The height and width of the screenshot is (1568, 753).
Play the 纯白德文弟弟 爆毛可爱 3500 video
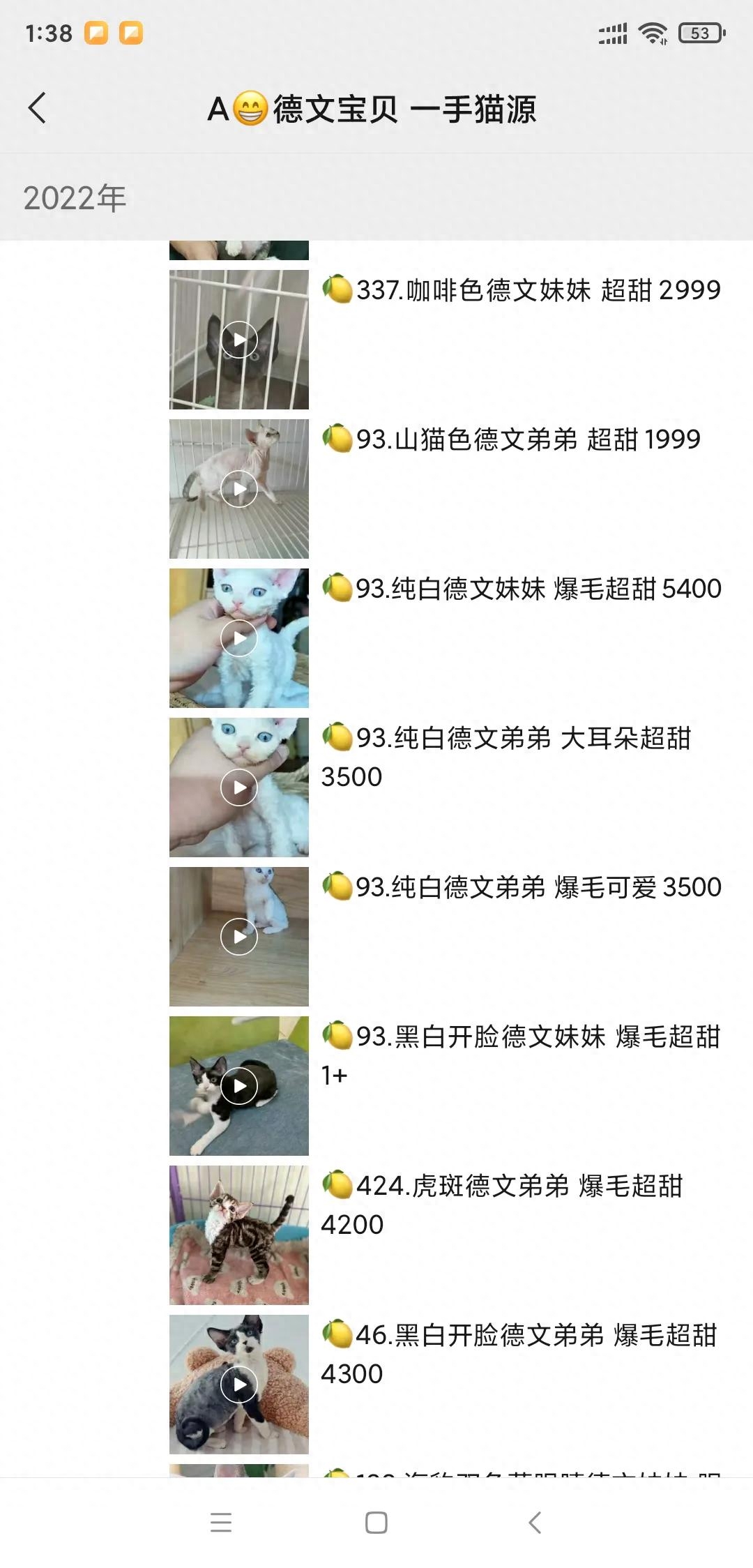(x=239, y=937)
